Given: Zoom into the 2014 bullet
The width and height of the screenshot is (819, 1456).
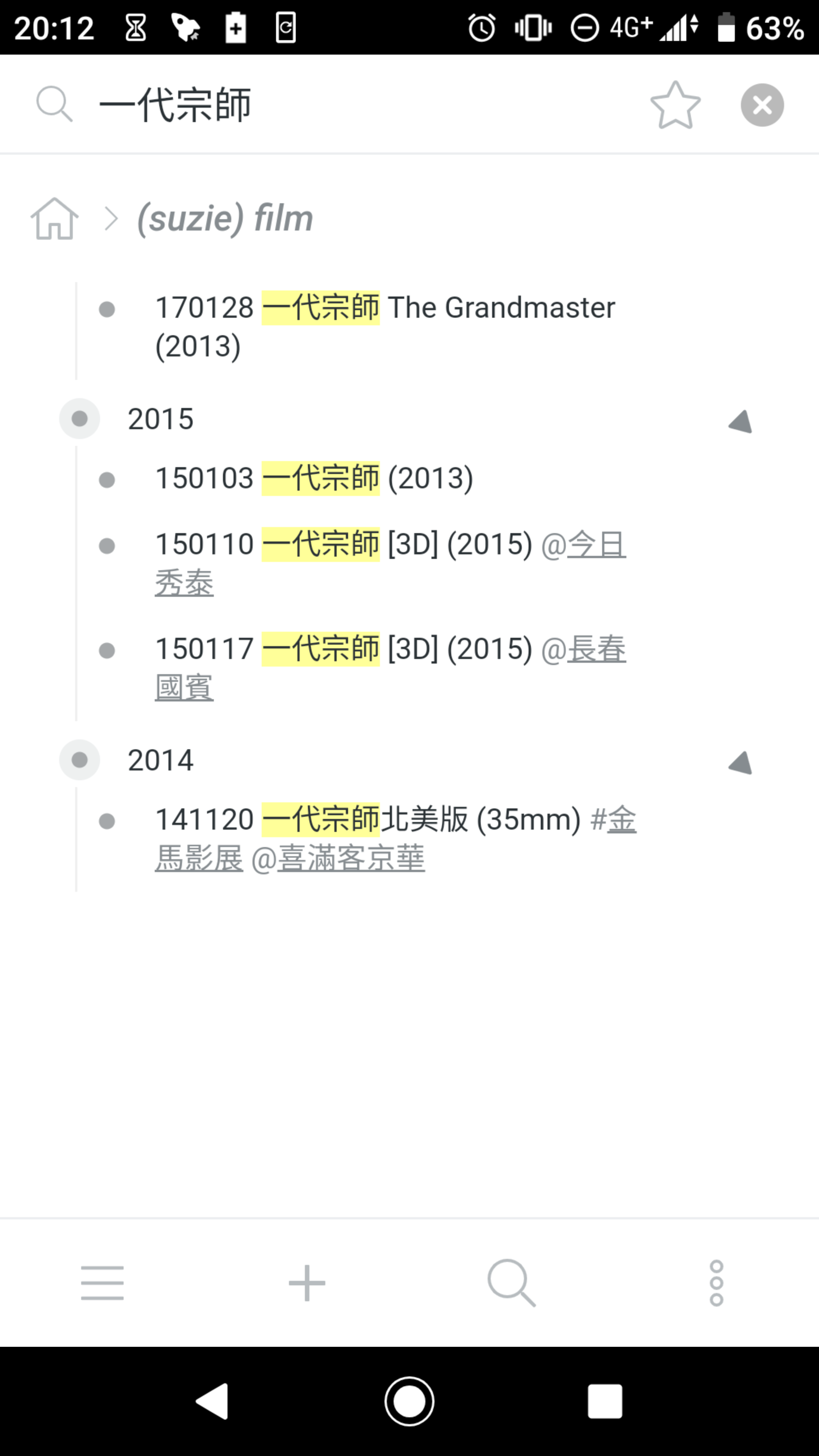Looking at the screenshot, I should (x=80, y=760).
